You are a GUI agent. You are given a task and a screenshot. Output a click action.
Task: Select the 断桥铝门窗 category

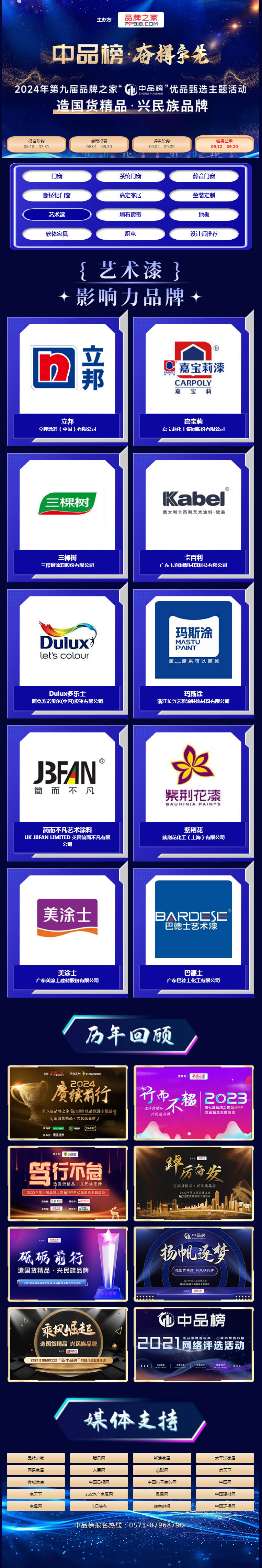57,195
